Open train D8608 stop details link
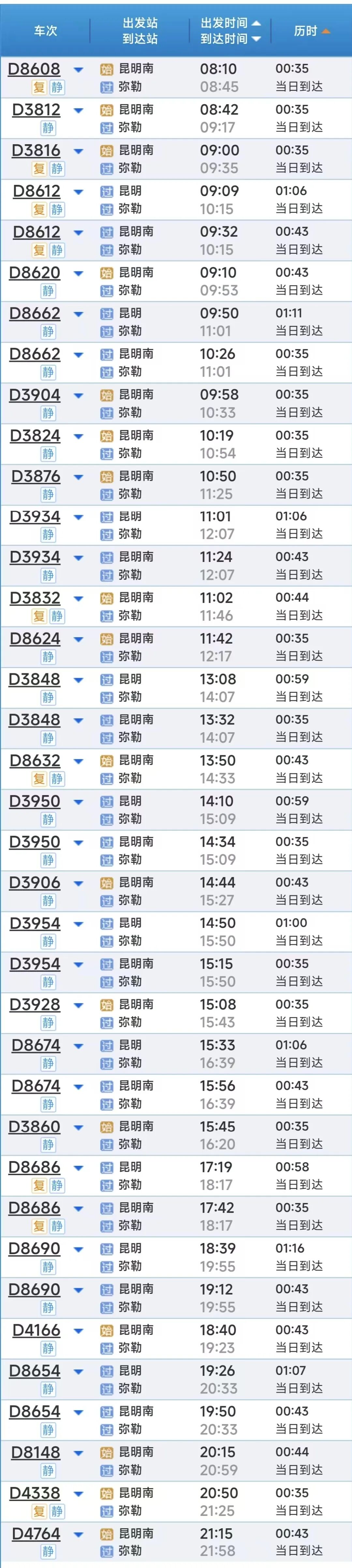352x1568 pixels. pos(34,69)
